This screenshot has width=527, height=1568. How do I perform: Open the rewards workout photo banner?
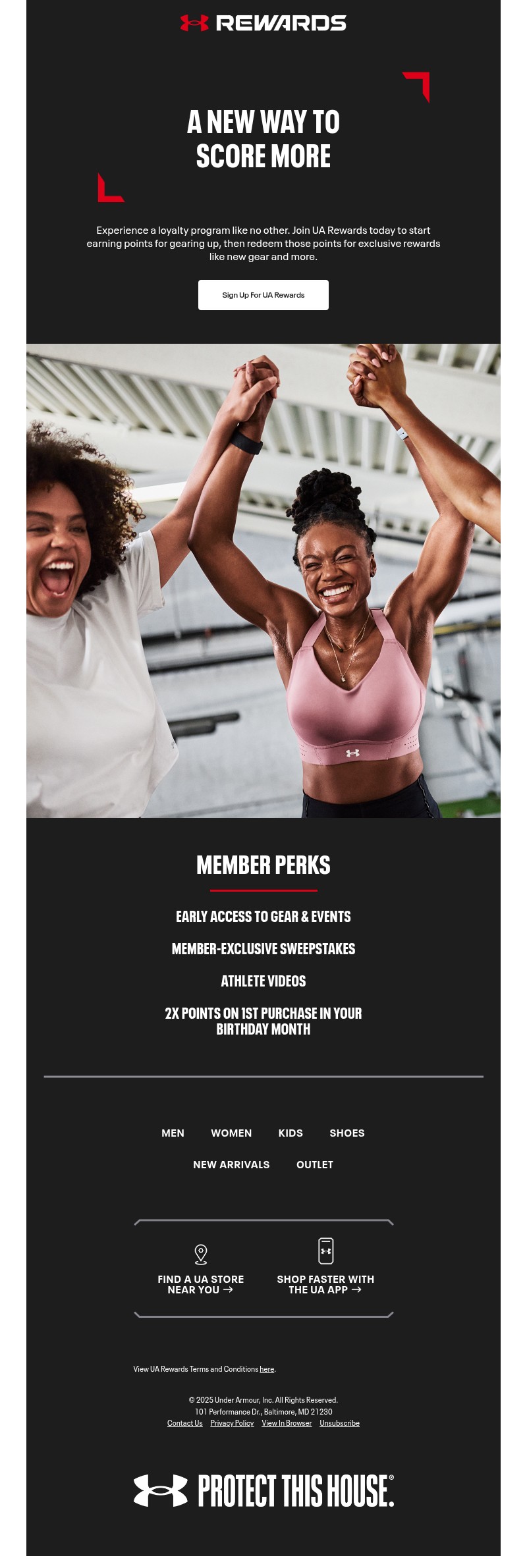(x=263, y=580)
